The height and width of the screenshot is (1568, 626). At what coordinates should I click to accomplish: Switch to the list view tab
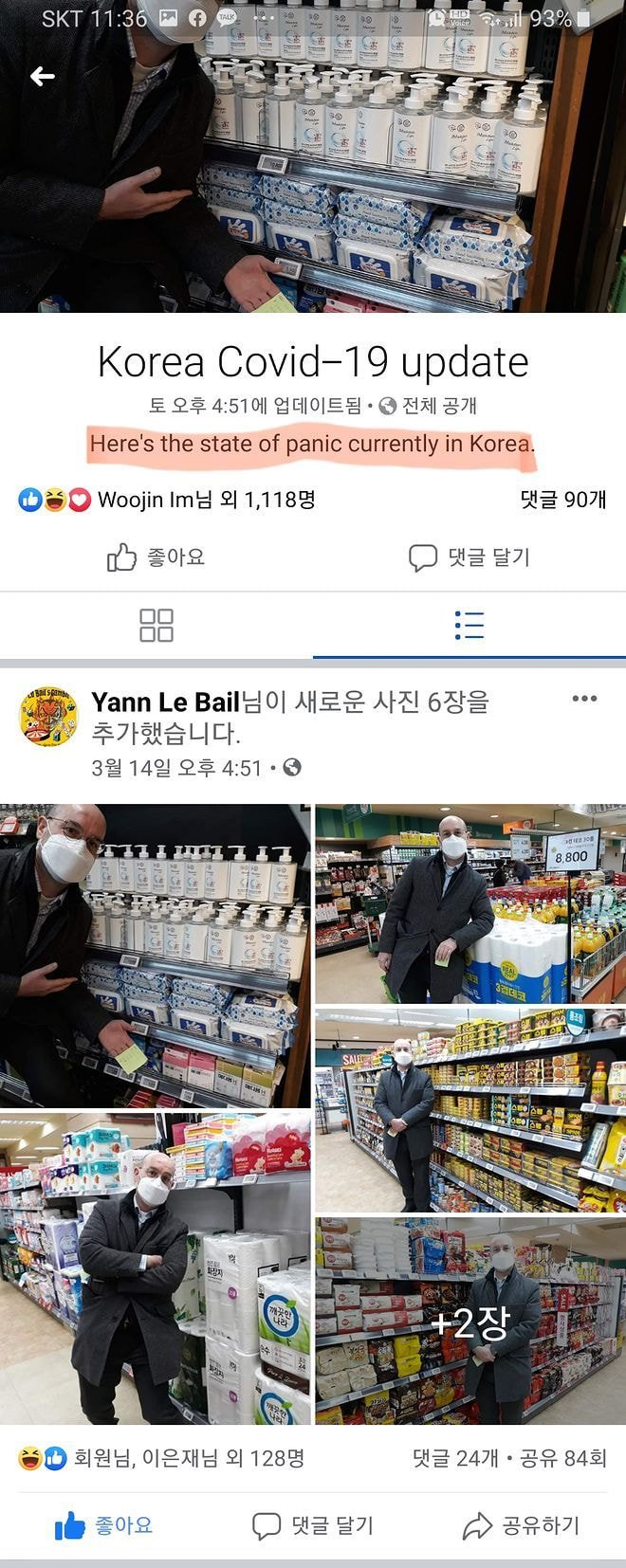coord(469,626)
